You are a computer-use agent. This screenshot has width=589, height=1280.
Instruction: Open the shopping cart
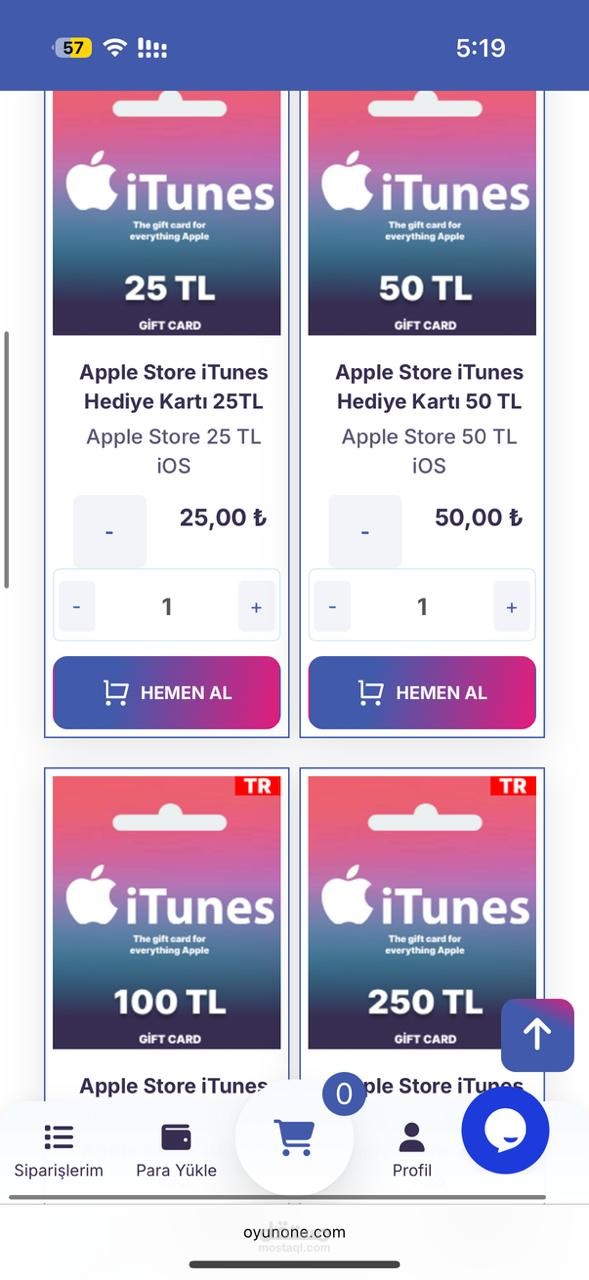294,1137
